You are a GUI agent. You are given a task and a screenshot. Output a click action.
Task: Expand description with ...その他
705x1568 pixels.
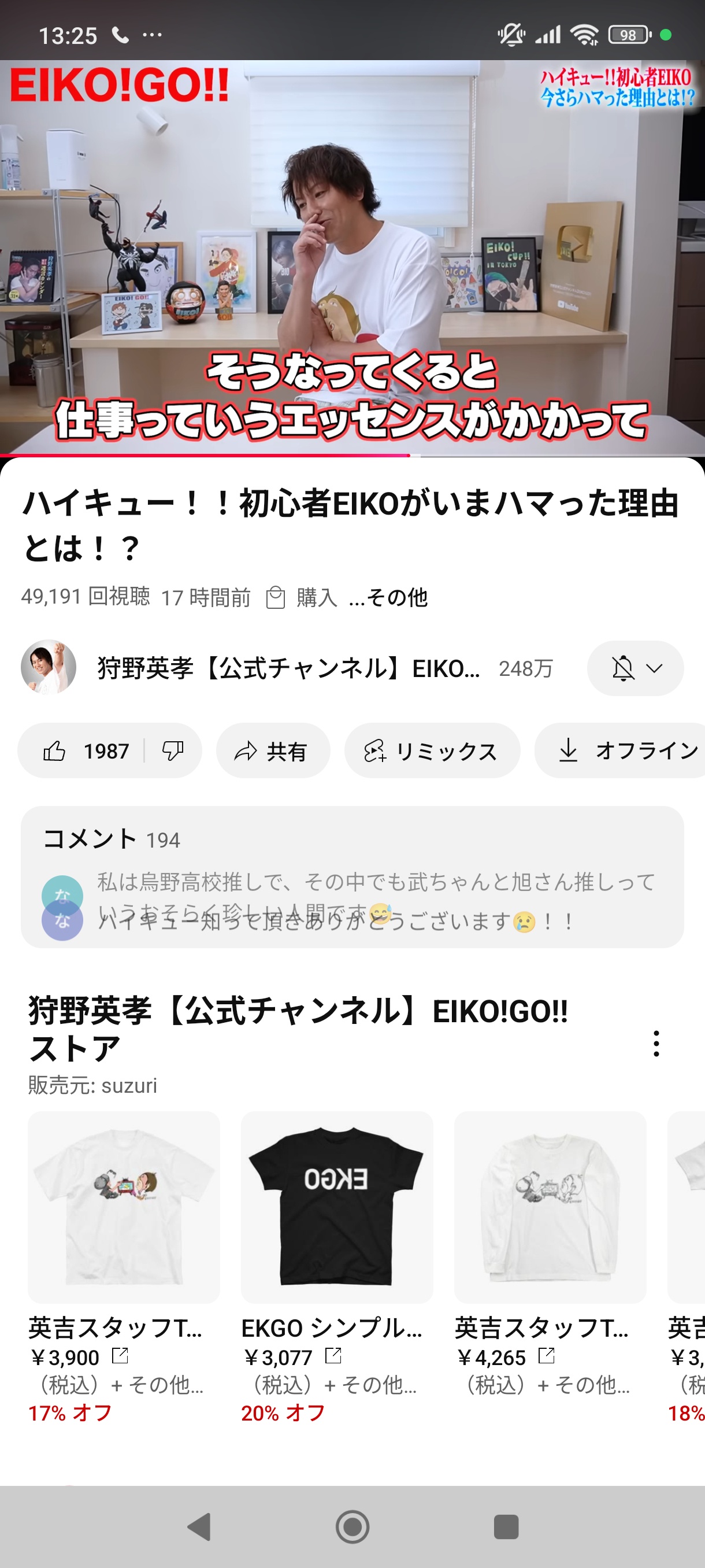pyautogui.click(x=388, y=598)
